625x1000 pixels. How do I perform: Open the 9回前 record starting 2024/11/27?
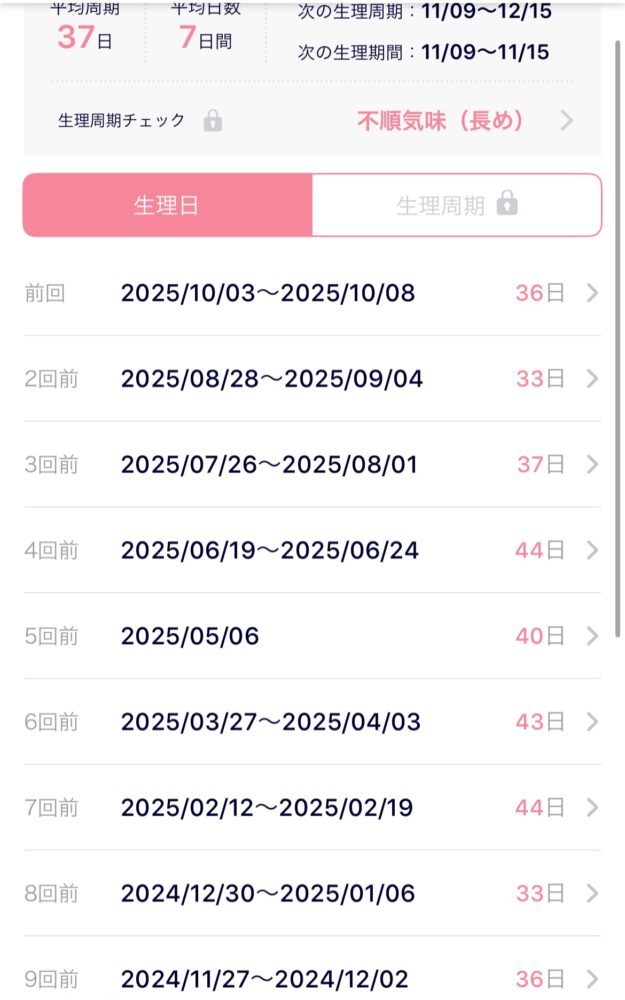(312, 978)
